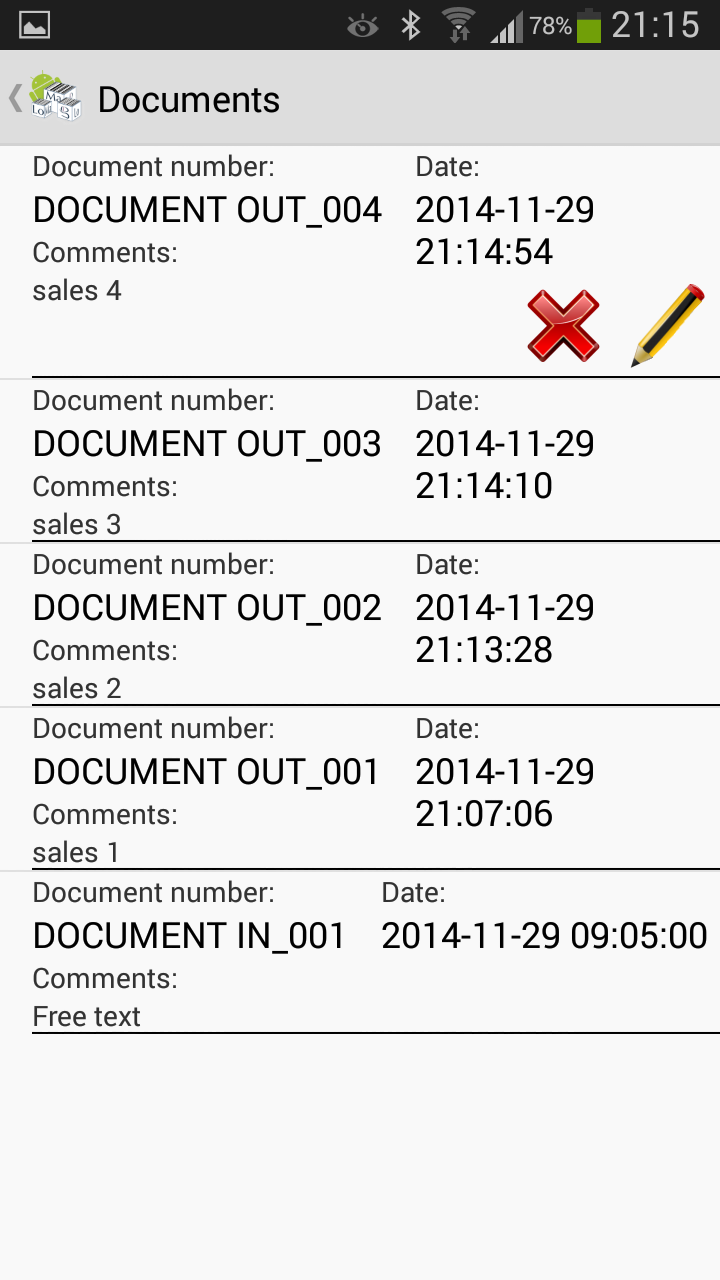
Task: Select the DOCUMENT OUT_002 entry
Action: (360, 627)
